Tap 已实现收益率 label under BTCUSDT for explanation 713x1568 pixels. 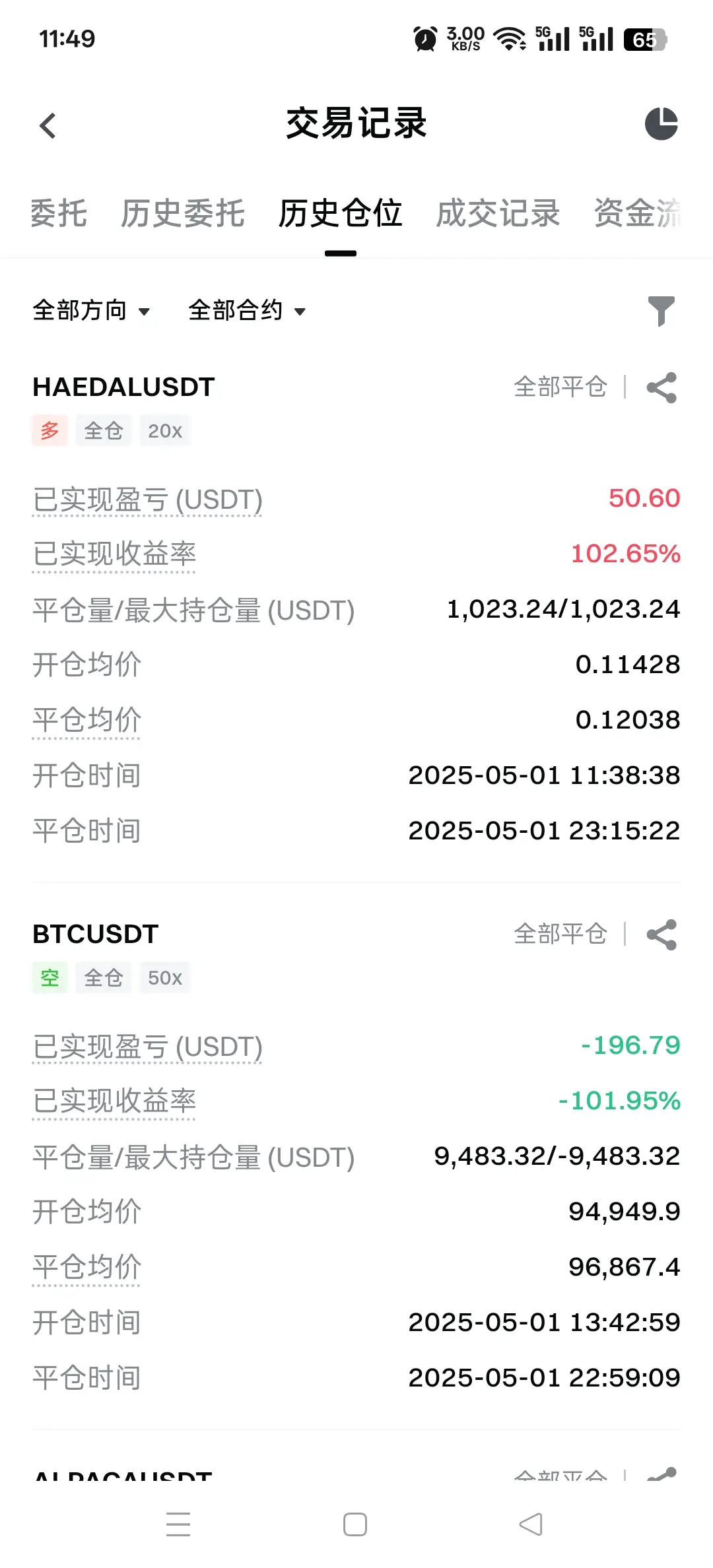pyautogui.click(x=114, y=1101)
